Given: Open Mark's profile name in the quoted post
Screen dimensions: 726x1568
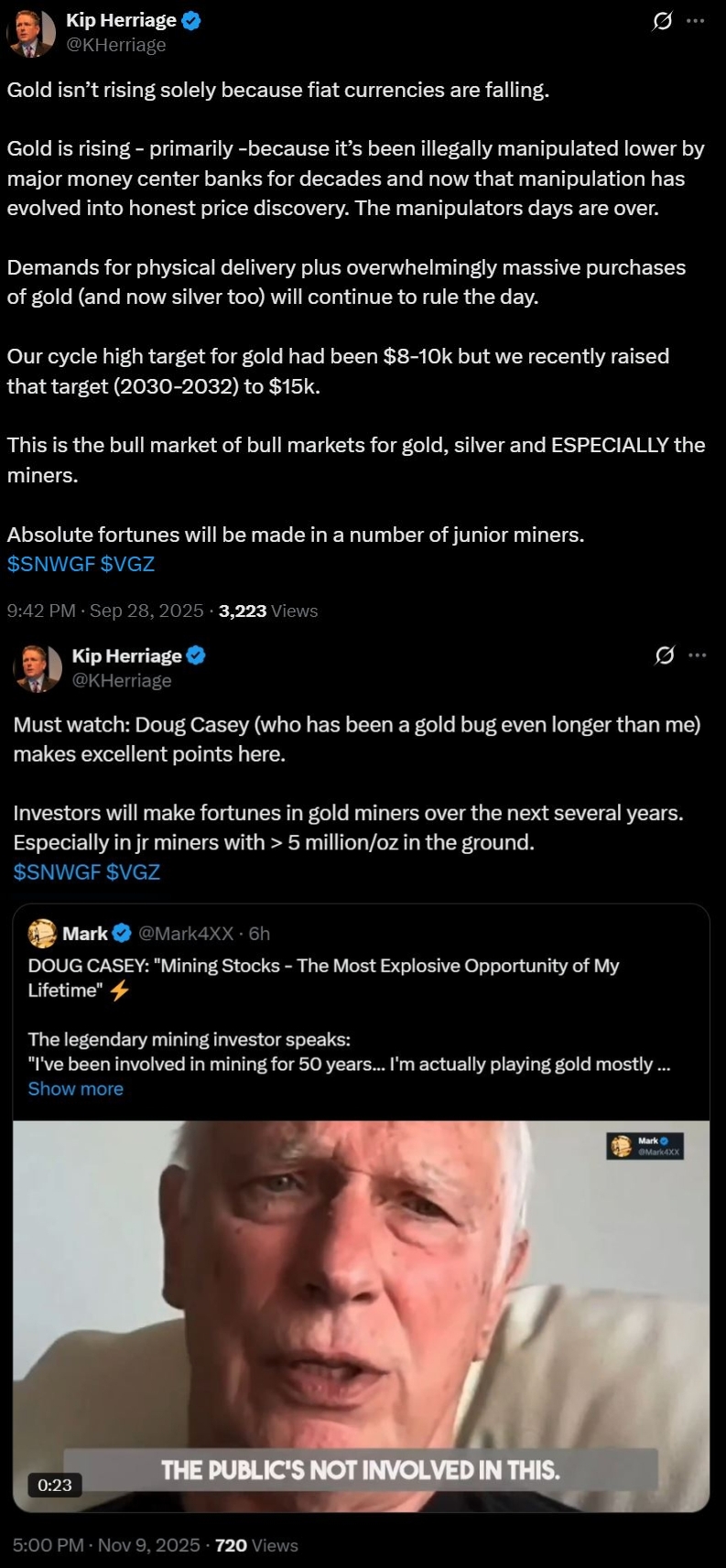Looking at the screenshot, I should pos(85,934).
